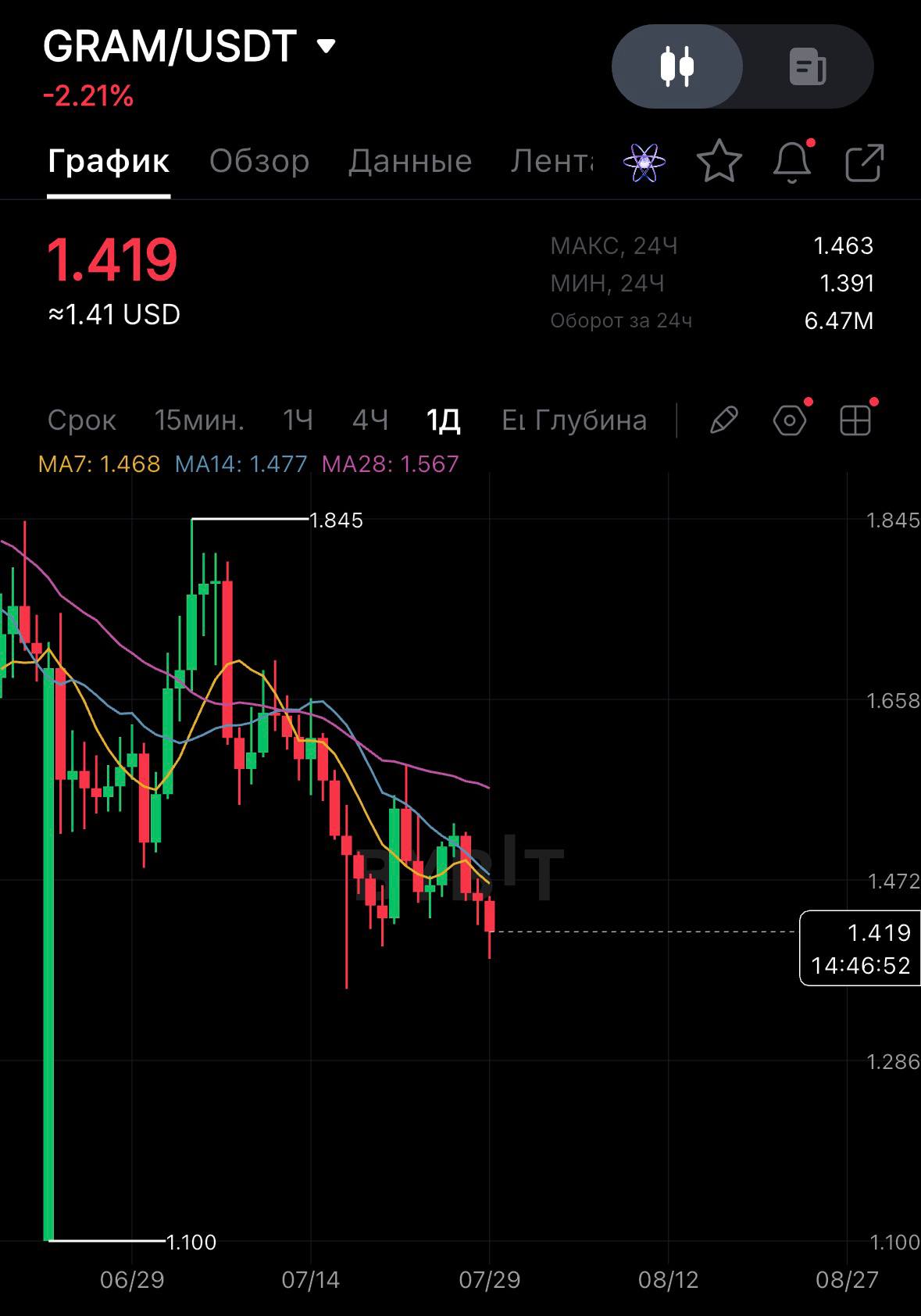Set chart interval to 1Ч
Image resolution: width=921 pixels, height=1316 pixels.
298,420
